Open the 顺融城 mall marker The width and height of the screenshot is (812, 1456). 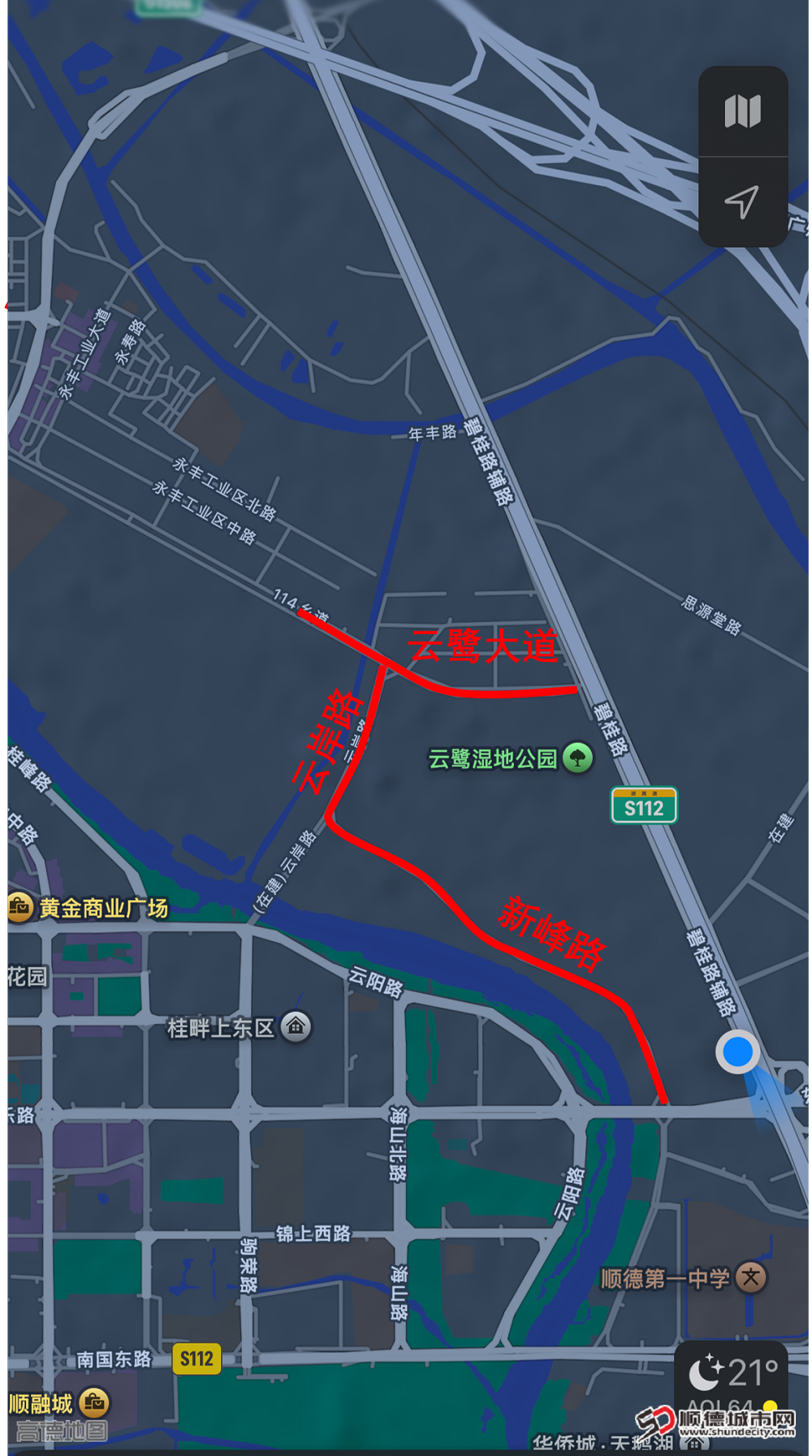pyautogui.click(x=94, y=1402)
